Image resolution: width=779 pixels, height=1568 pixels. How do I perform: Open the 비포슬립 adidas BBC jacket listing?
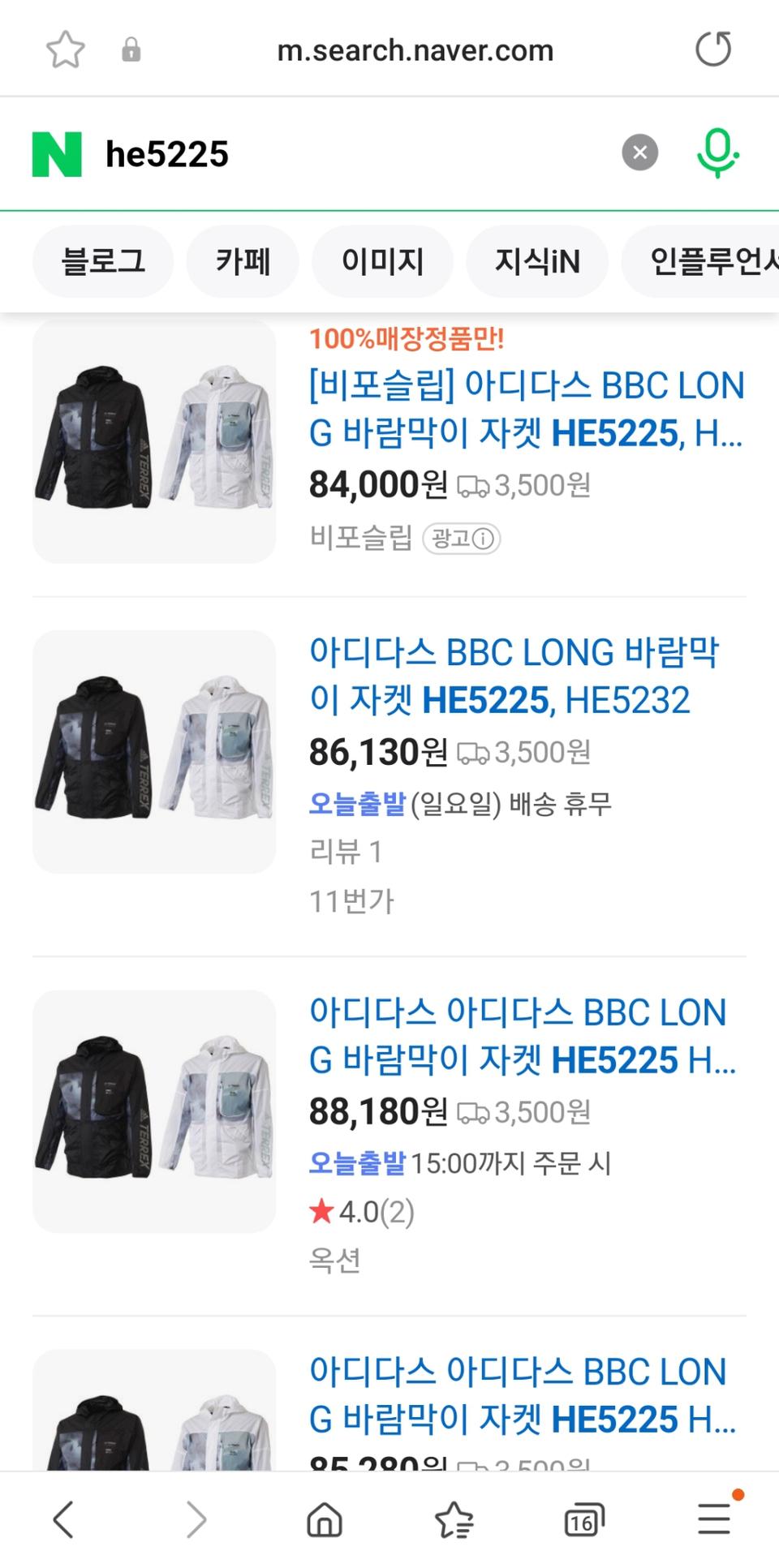click(526, 410)
